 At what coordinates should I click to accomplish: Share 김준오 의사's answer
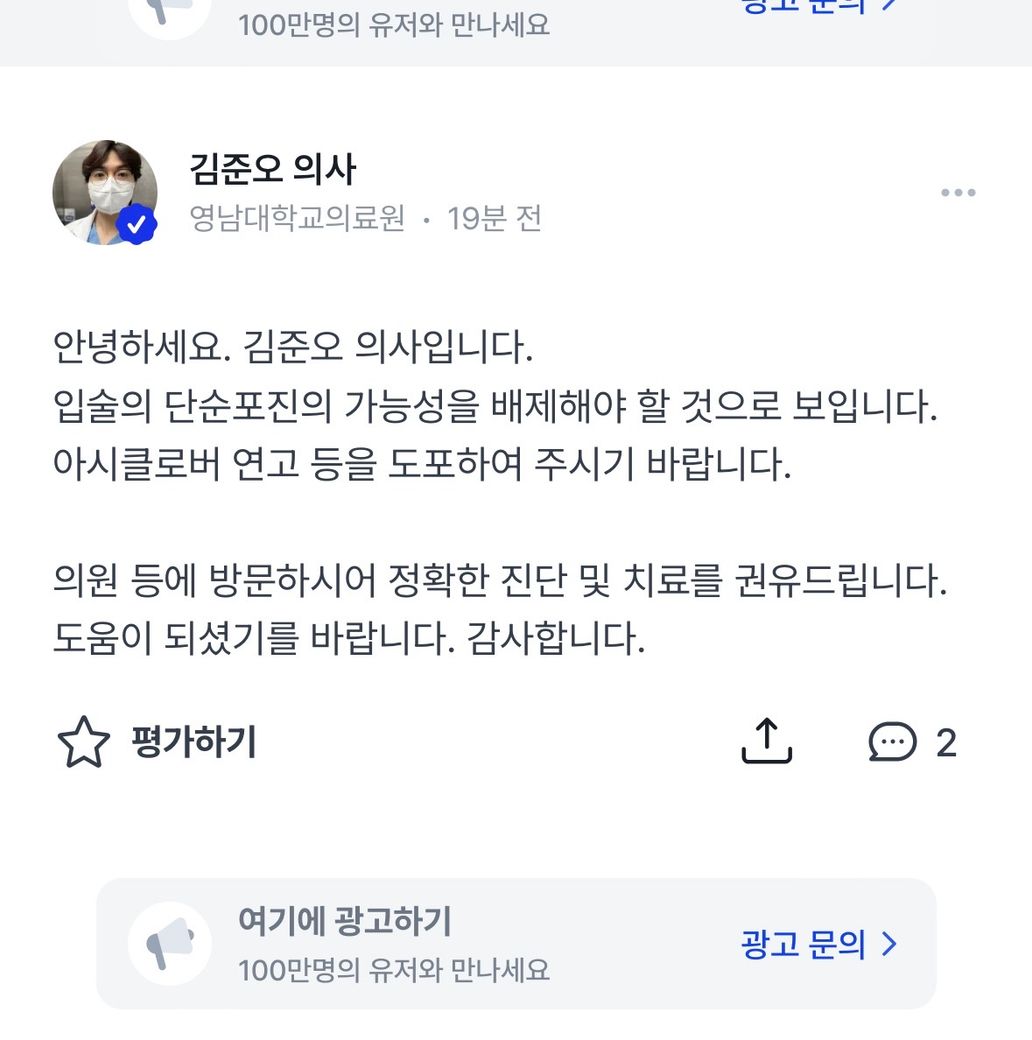click(766, 742)
